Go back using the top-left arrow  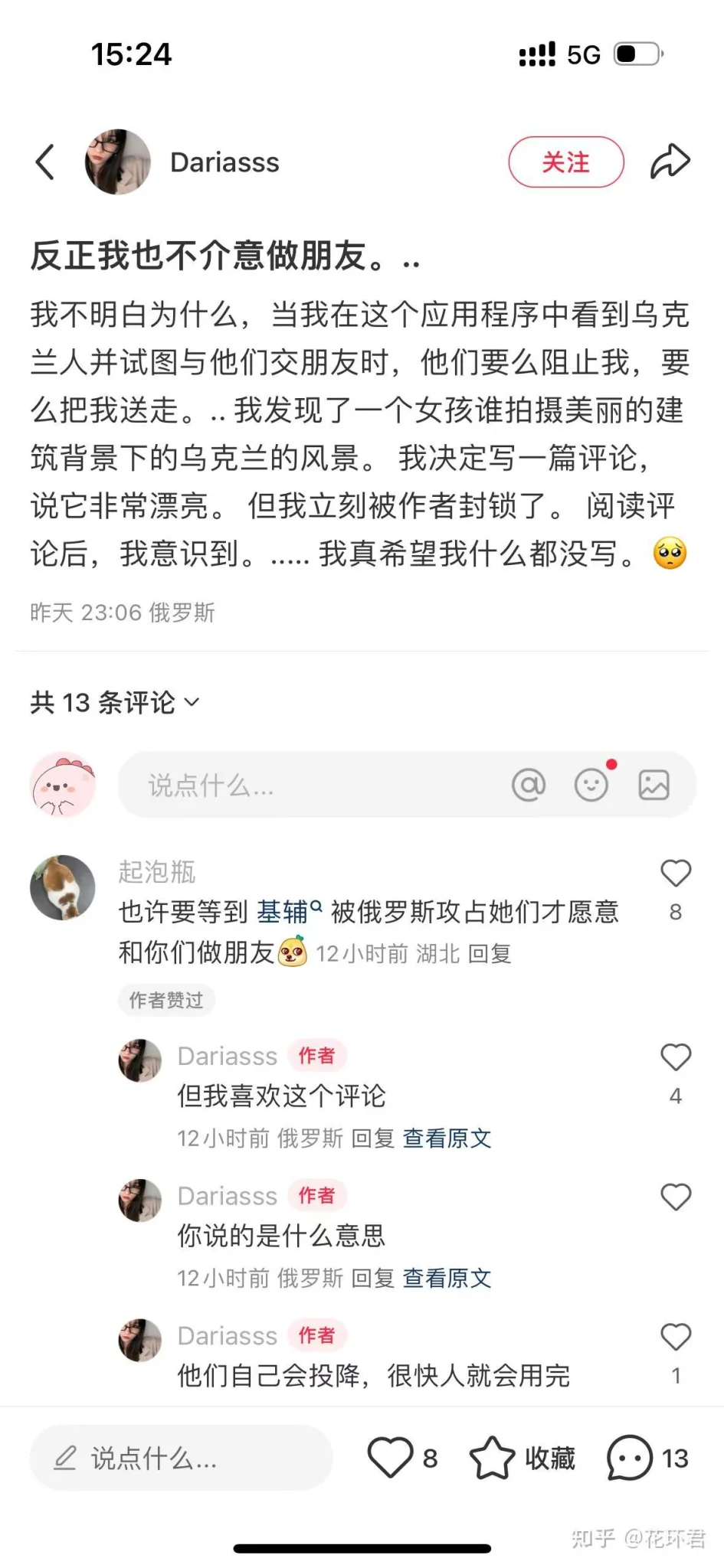(45, 162)
